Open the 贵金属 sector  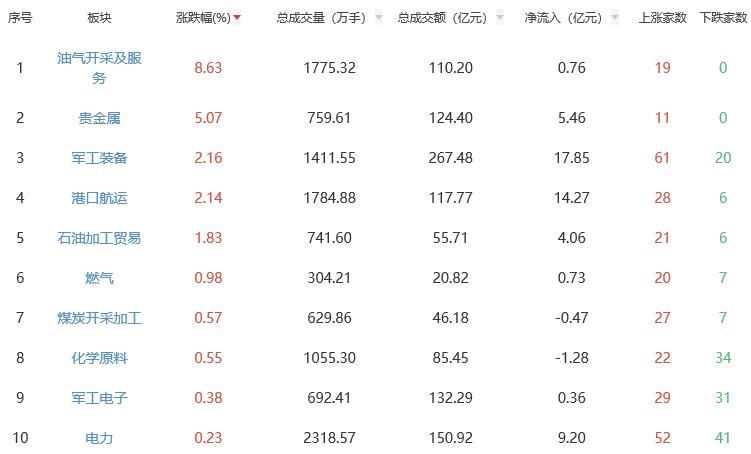pyautogui.click(x=100, y=118)
